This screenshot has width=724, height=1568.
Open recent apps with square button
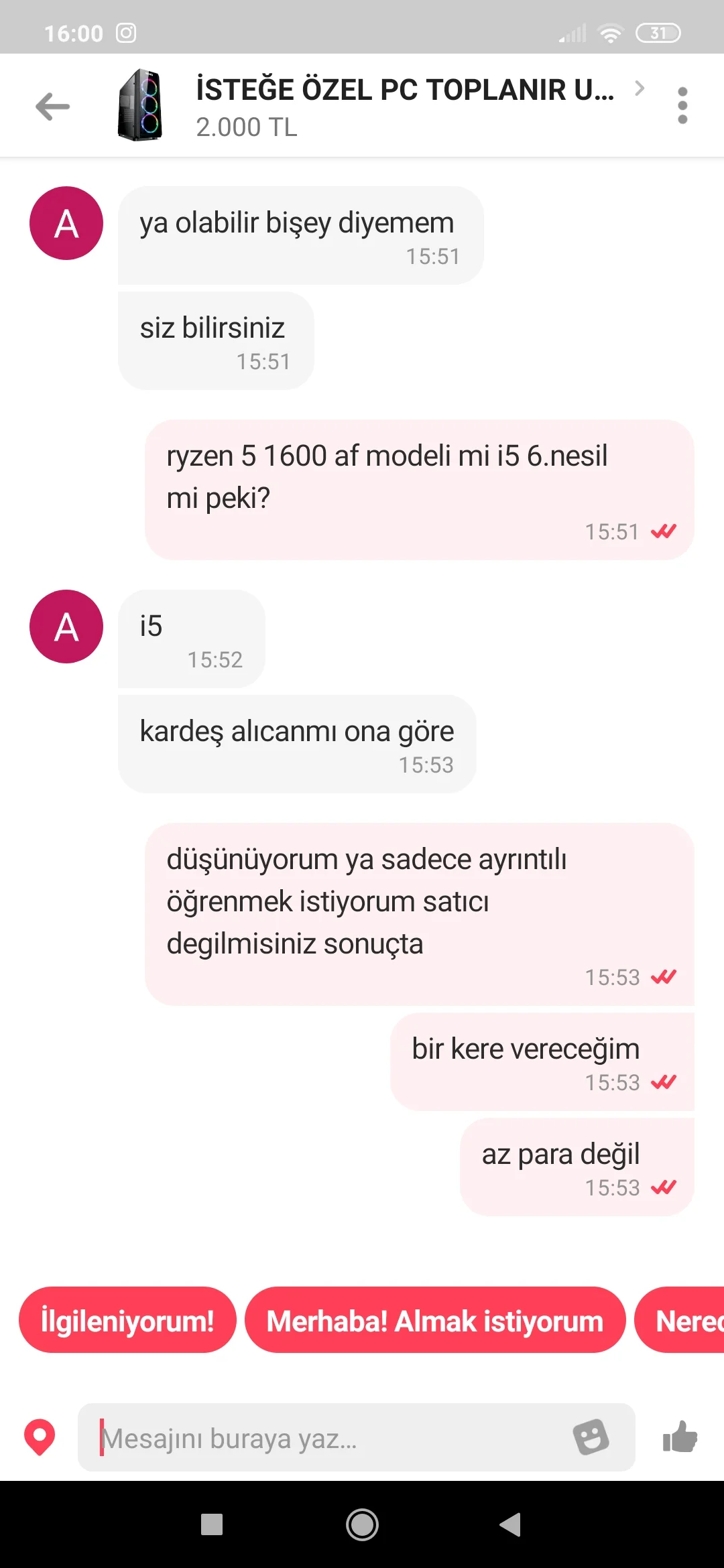(212, 1525)
